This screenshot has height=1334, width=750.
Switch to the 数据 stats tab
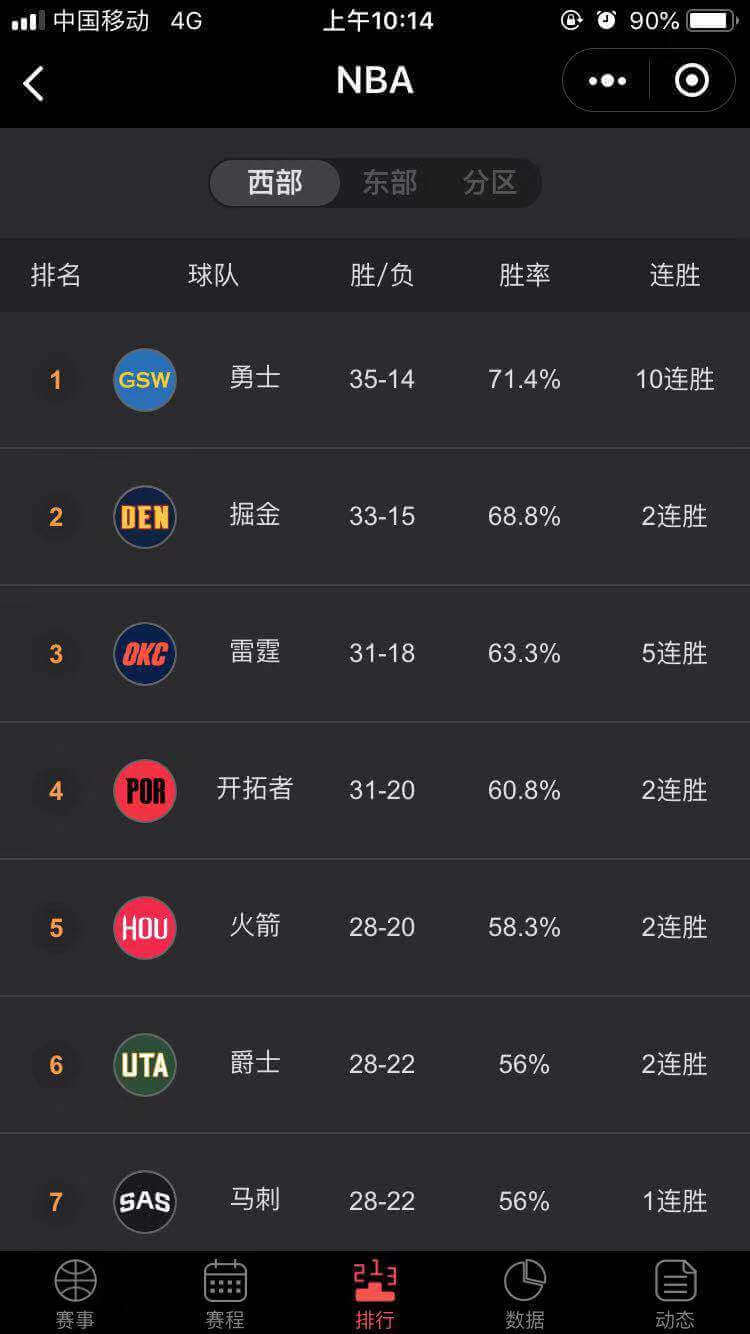525,1293
